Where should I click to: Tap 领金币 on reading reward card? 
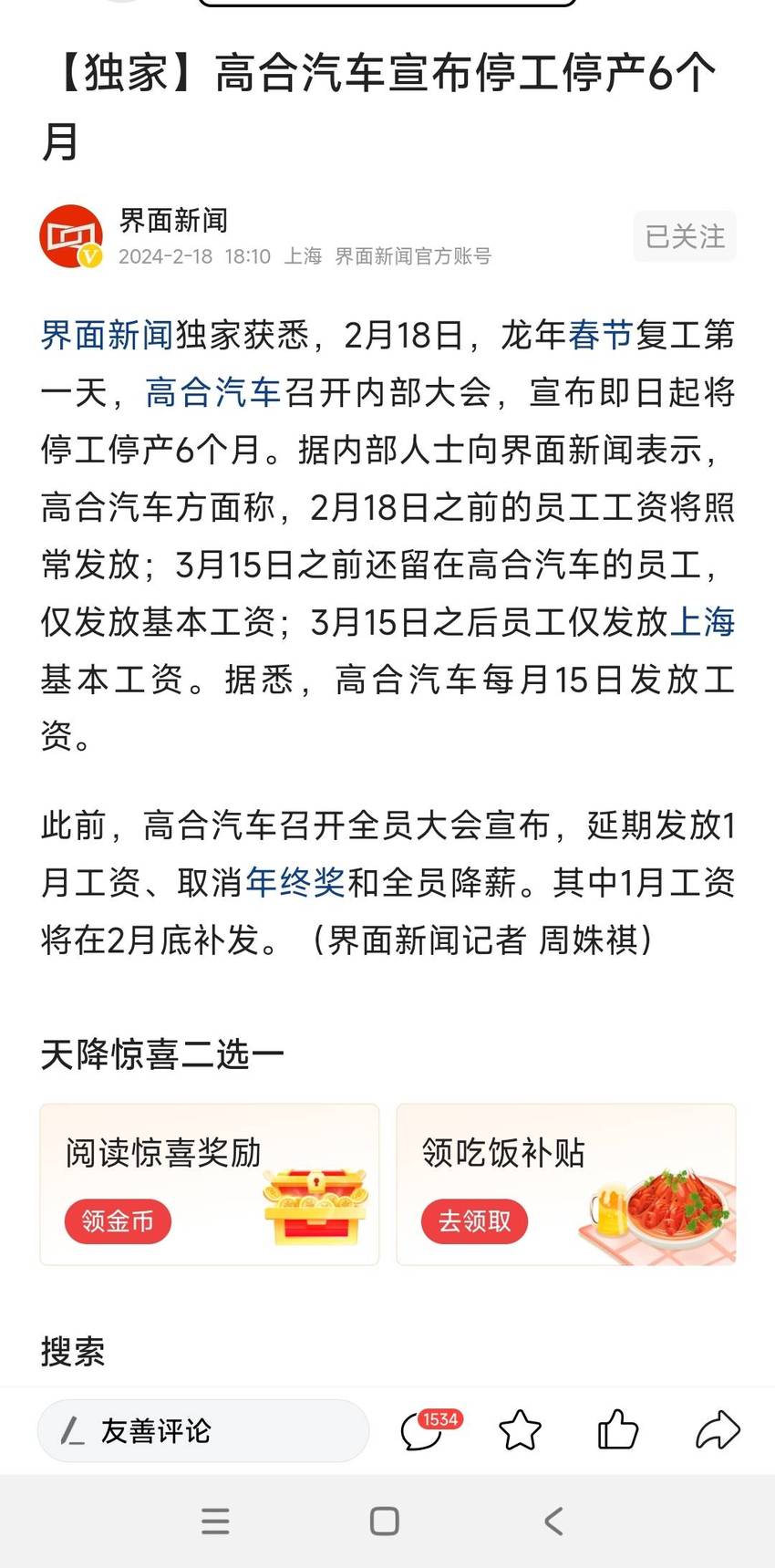118,1221
